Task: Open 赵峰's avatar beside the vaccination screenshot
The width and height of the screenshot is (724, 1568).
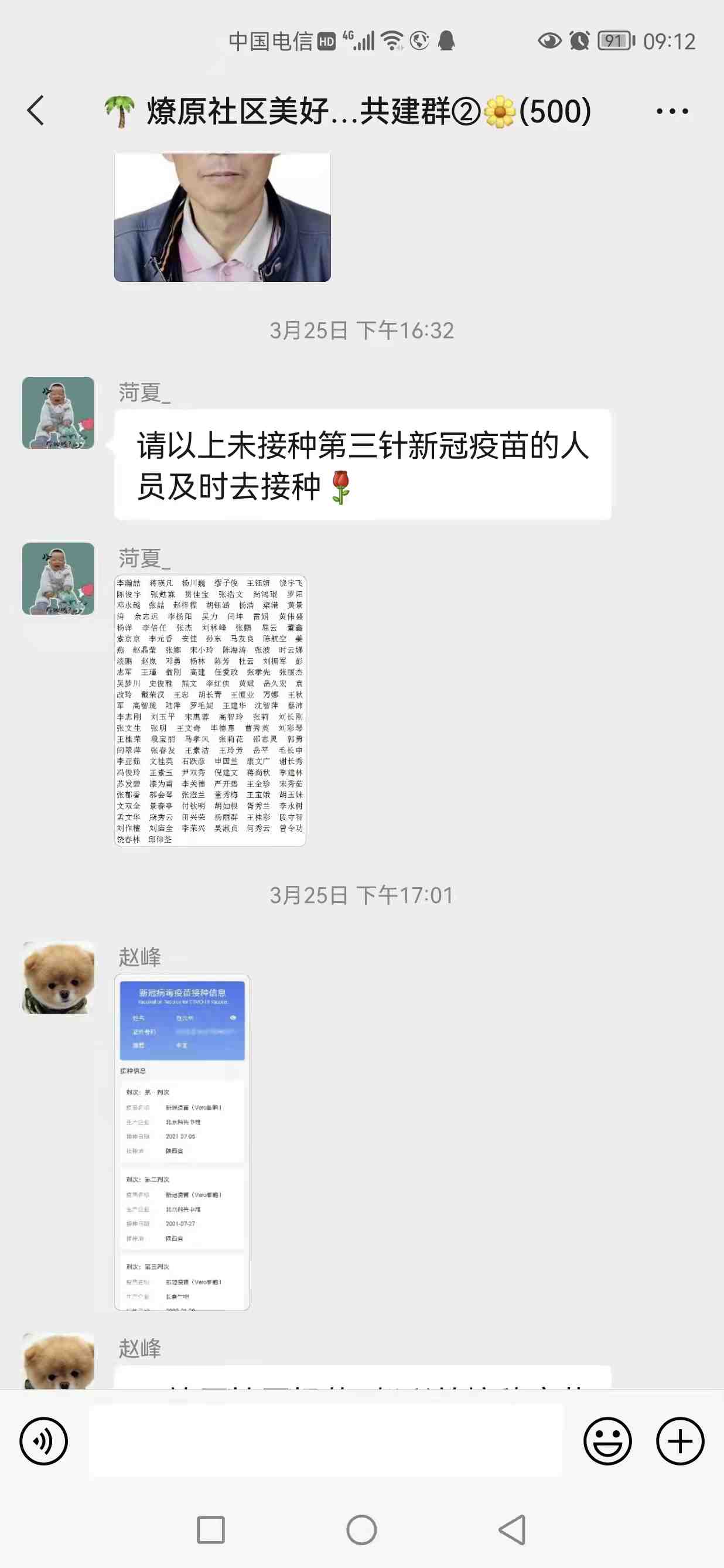Action: [x=59, y=977]
